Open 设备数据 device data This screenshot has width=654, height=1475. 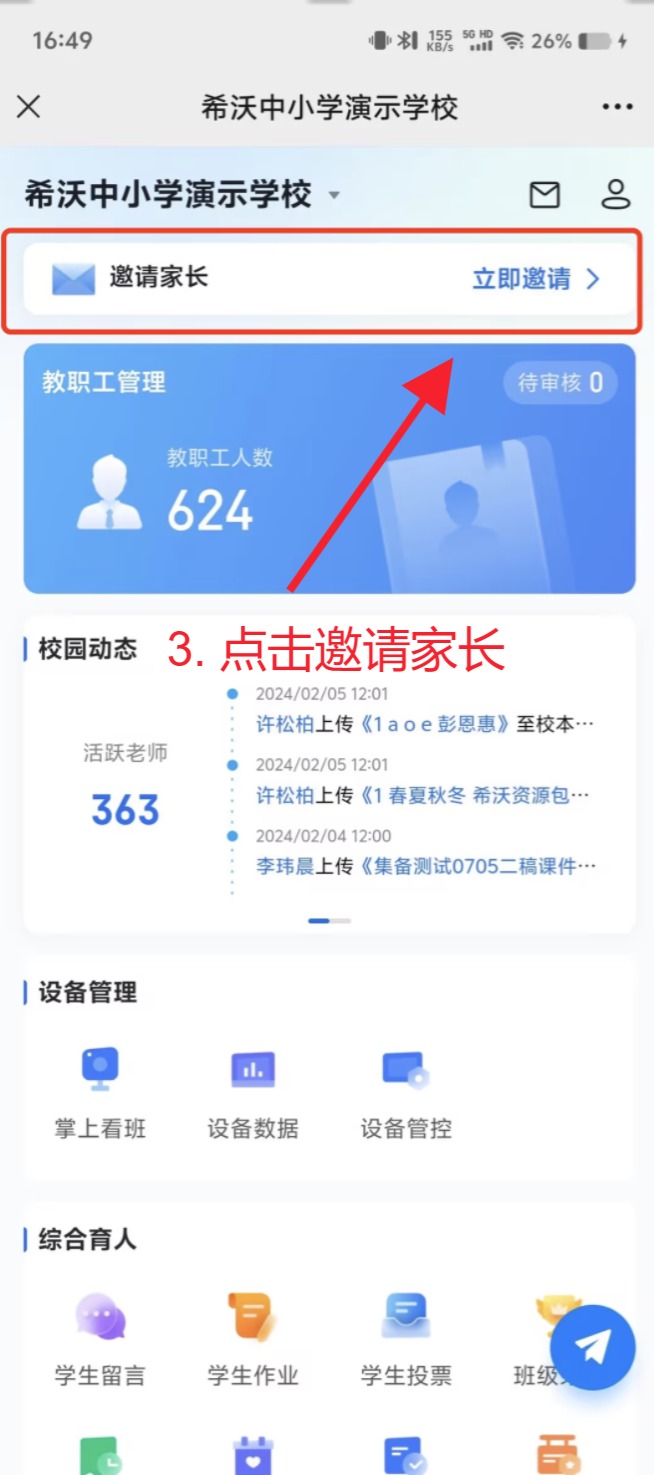[x=253, y=1092]
